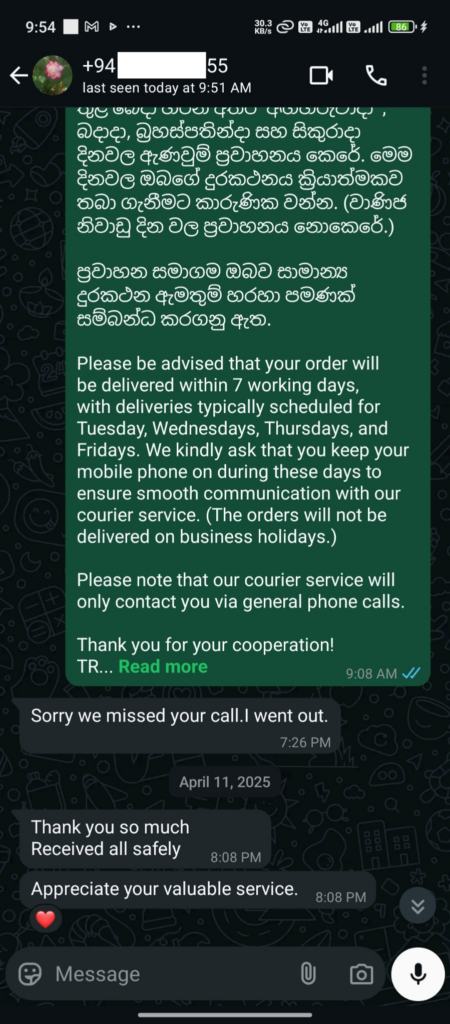The image size is (450, 1024).
Task: Open the emoji and sticker picker
Action: coord(30,974)
